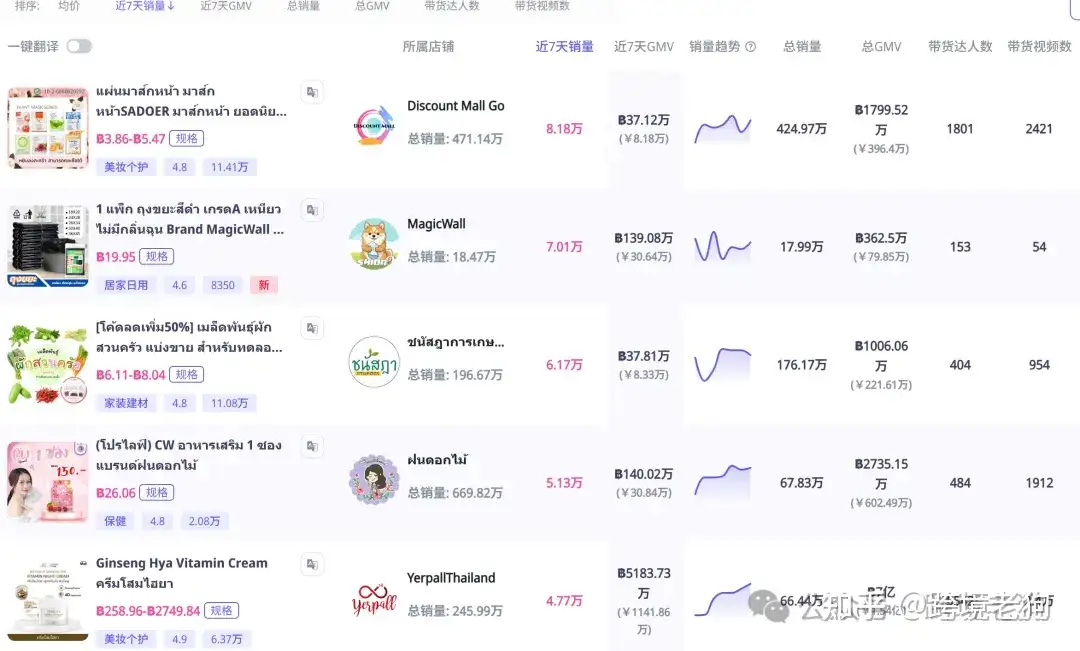The height and width of the screenshot is (651, 1080).
Task: Tap the 近7天销量 column header
Action: click(564, 46)
